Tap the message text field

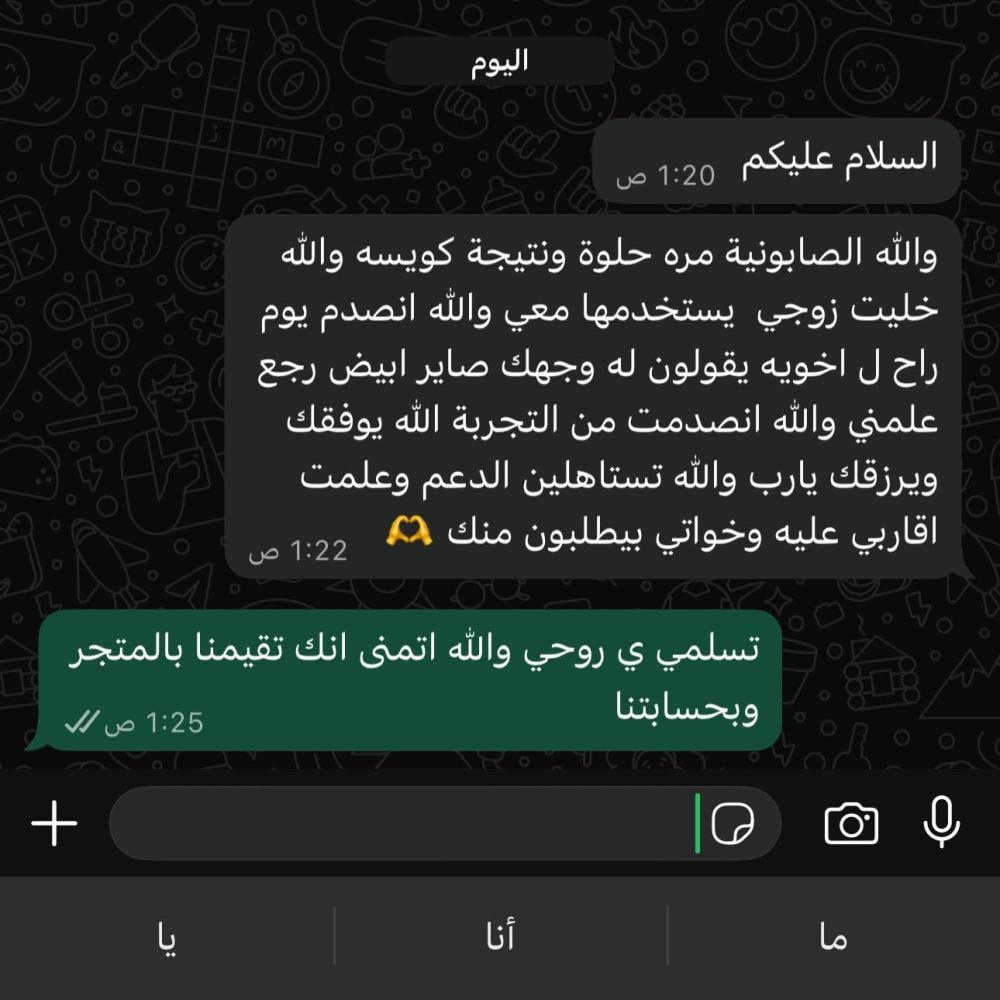click(x=400, y=824)
